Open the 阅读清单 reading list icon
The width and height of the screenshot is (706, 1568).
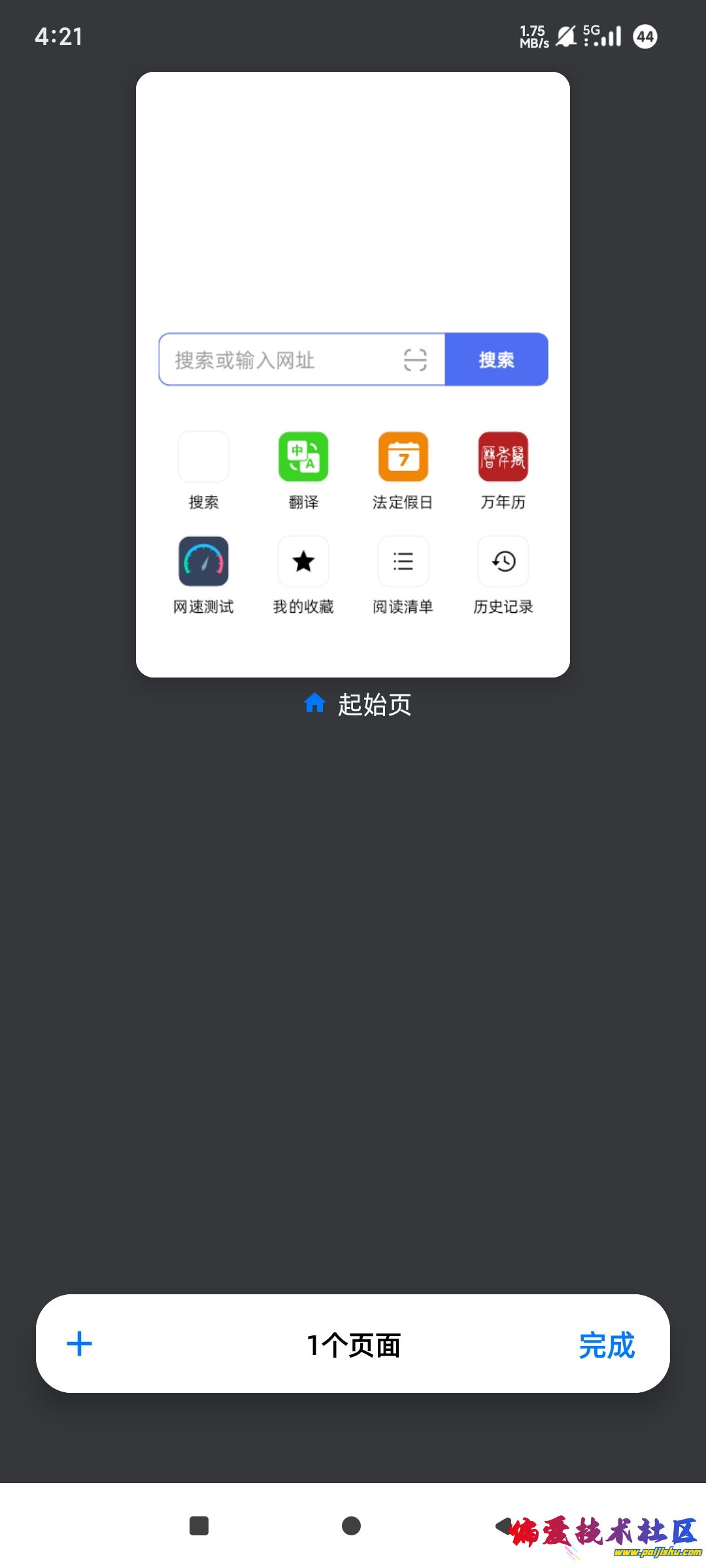pyautogui.click(x=403, y=562)
